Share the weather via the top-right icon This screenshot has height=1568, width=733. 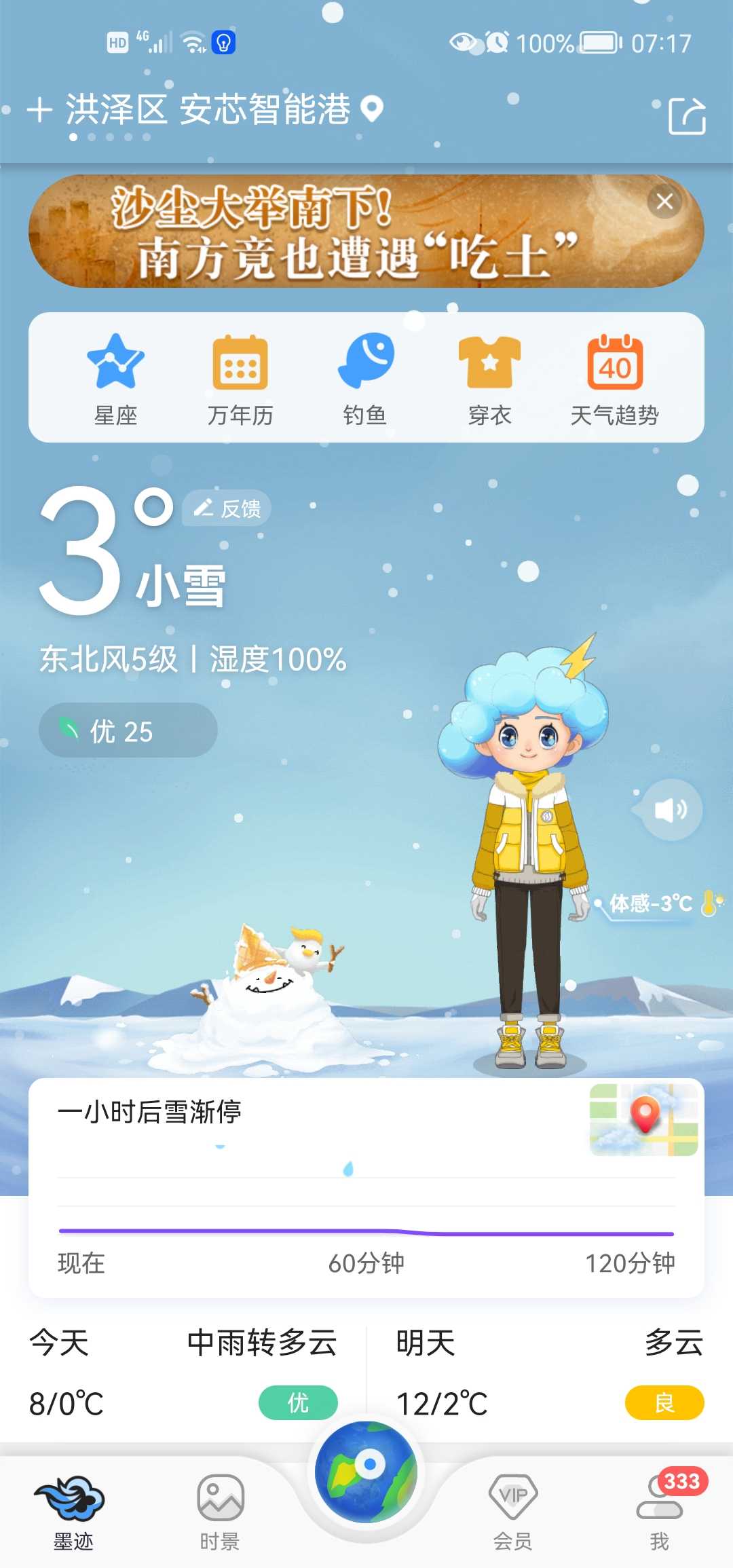click(687, 116)
